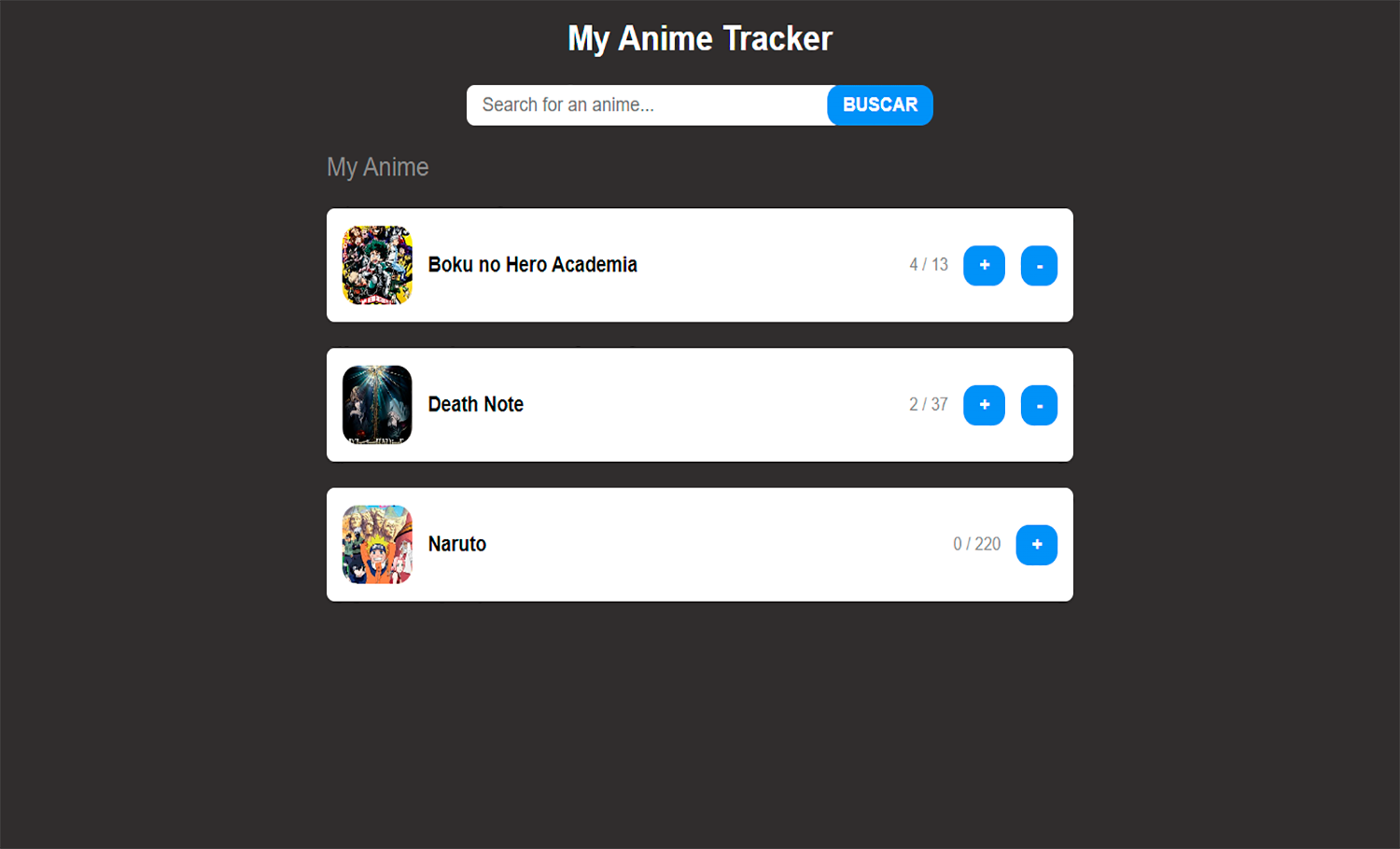Hit the BUSCAR search button
Viewport: 1400px width, 849px height.
(879, 105)
